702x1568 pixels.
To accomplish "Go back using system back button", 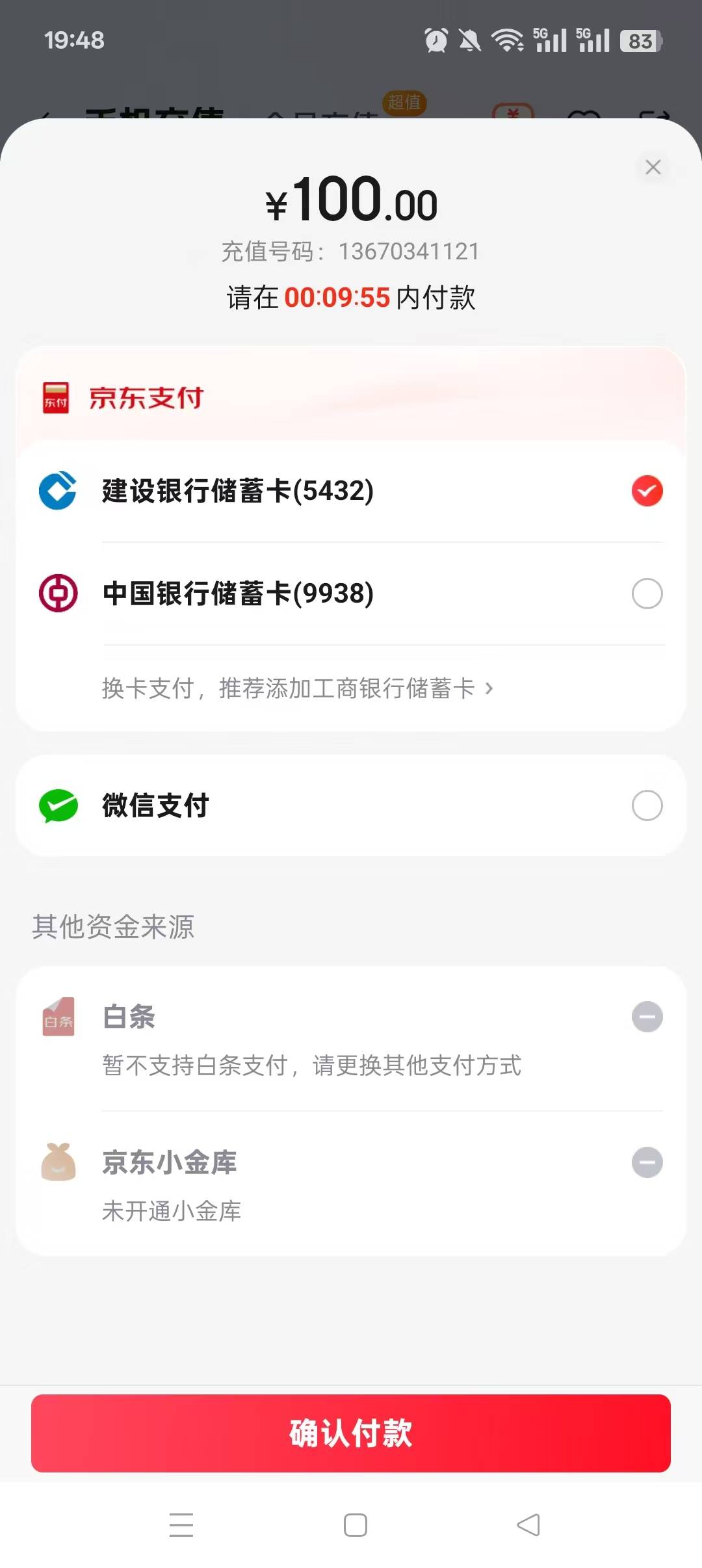I will tap(528, 1524).
